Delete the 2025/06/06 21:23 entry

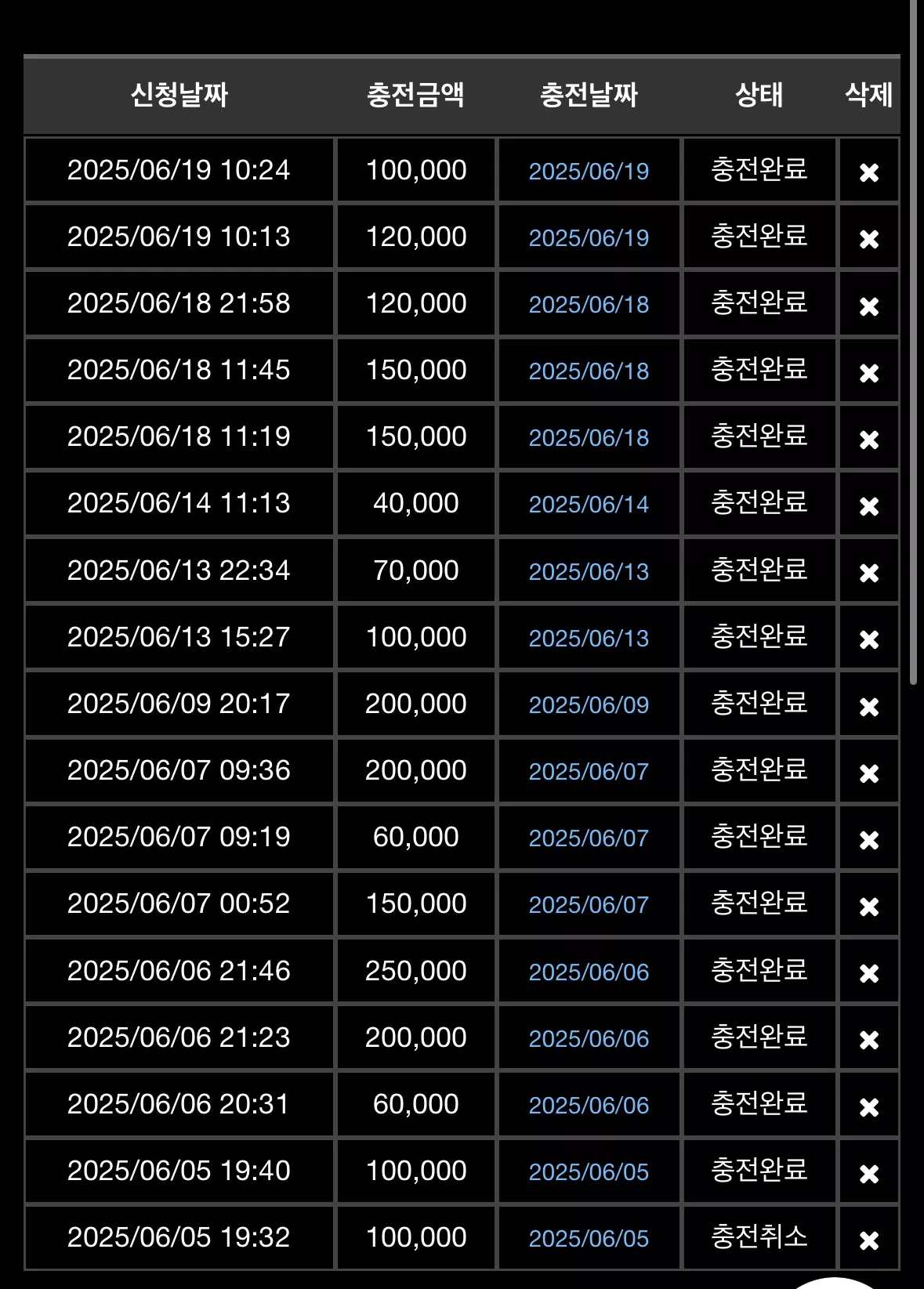pyautogui.click(x=869, y=1039)
